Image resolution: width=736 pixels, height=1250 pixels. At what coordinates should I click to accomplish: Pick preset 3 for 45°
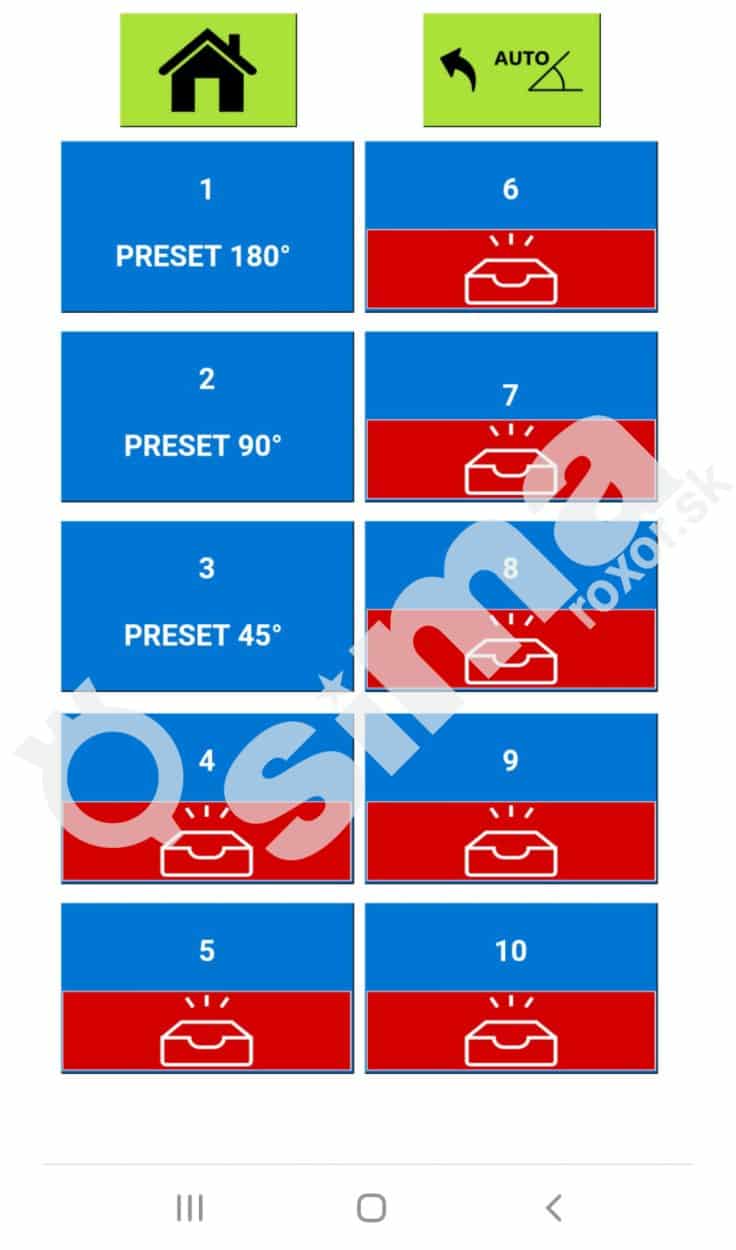tap(207, 606)
